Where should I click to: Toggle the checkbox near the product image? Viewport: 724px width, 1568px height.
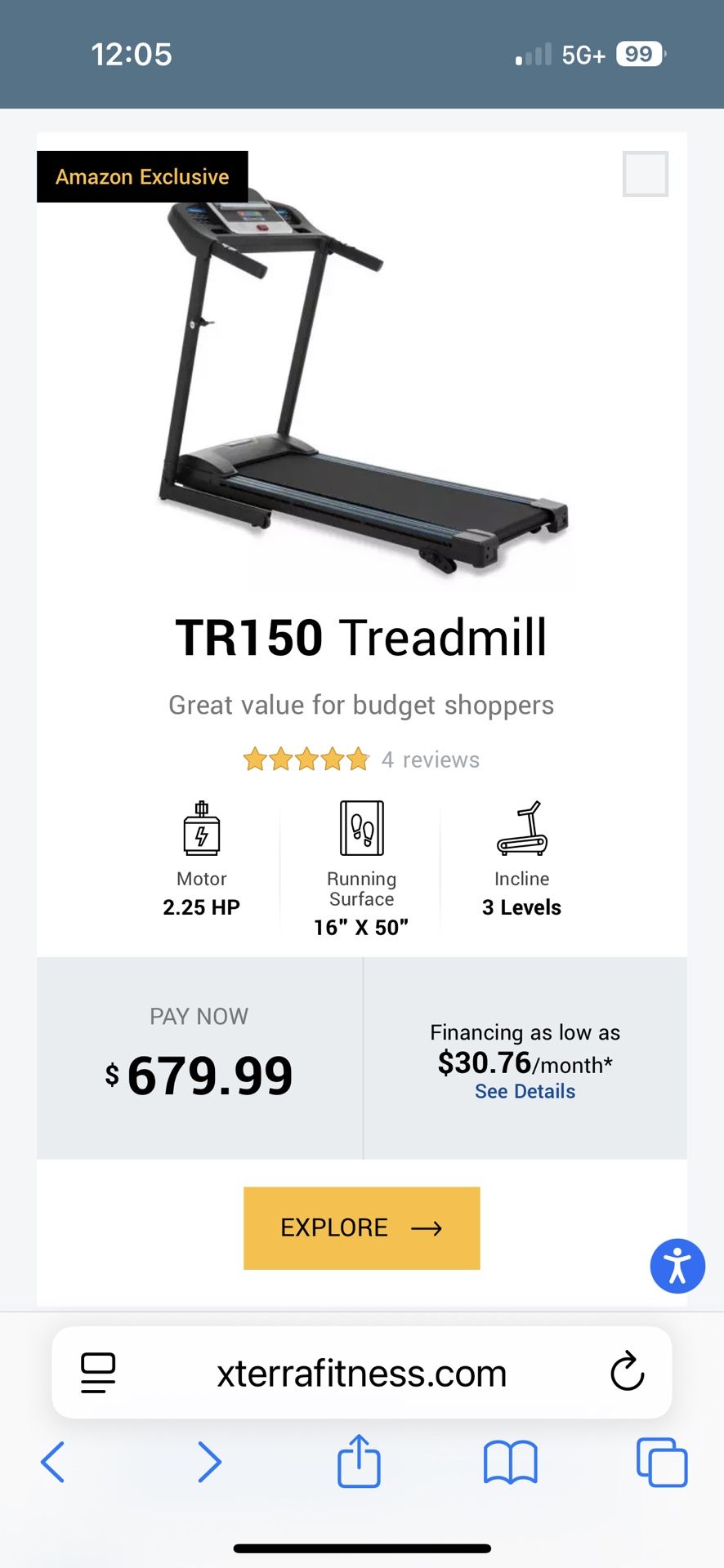tap(646, 173)
